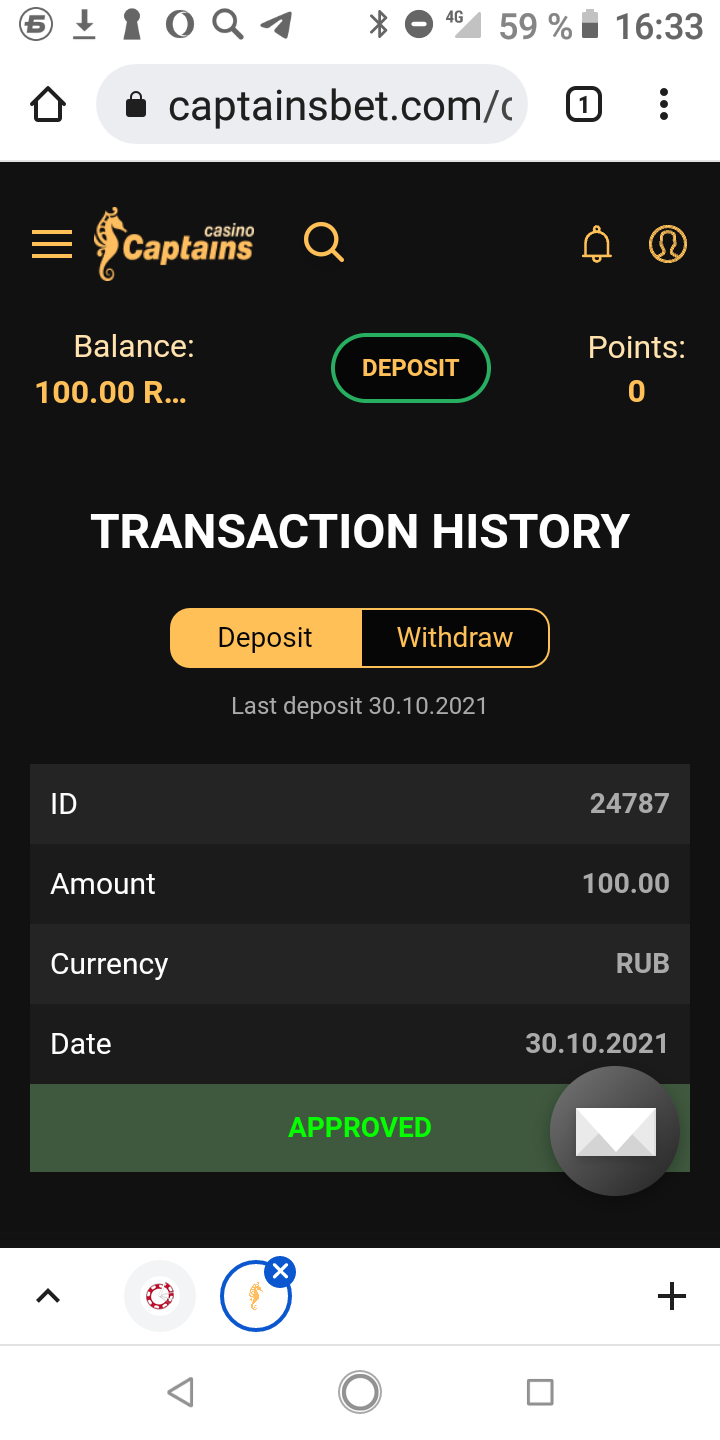Open the floating message envelope button
The height and width of the screenshot is (1440, 720).
coord(615,1131)
